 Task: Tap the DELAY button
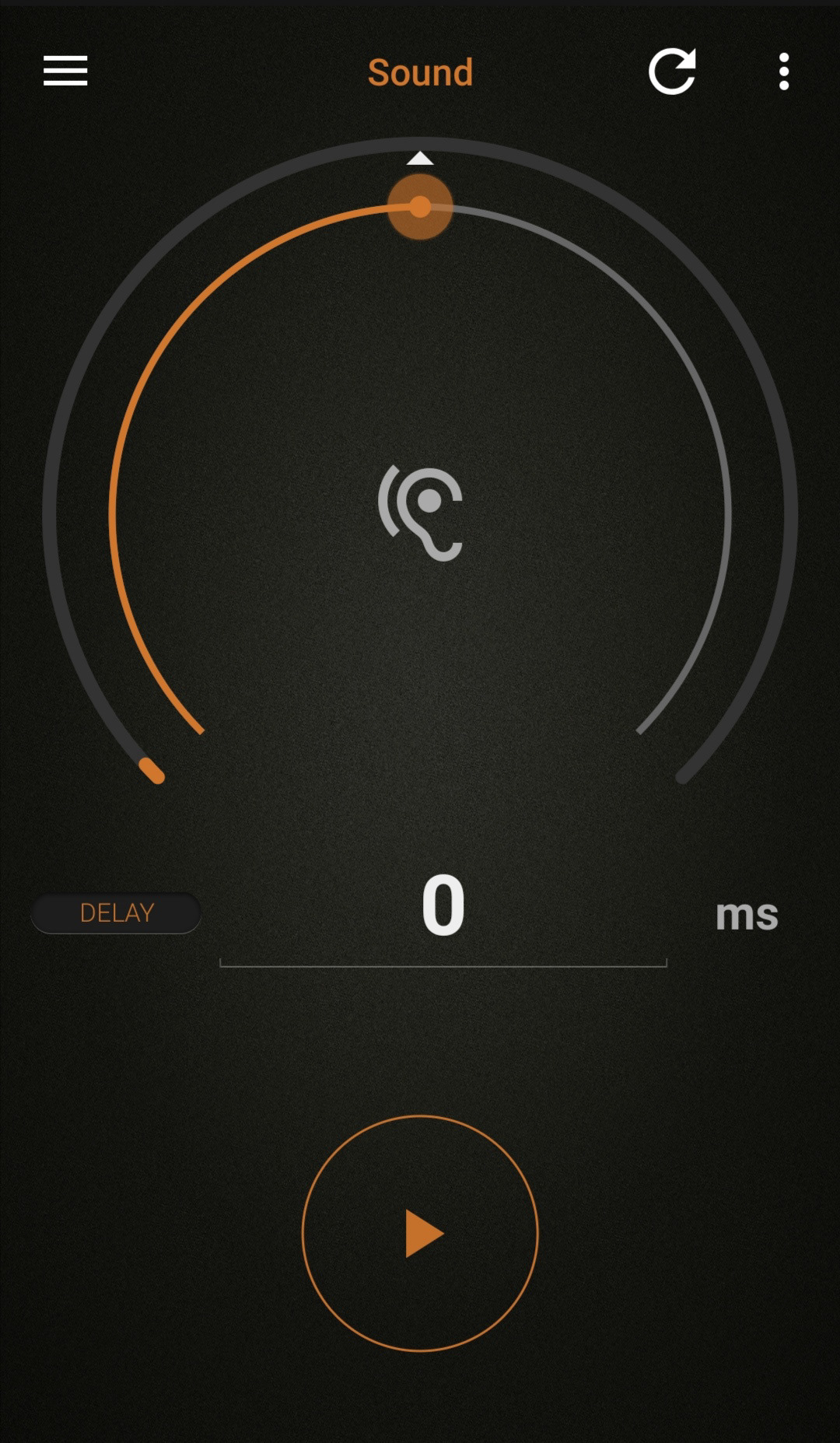[116, 912]
